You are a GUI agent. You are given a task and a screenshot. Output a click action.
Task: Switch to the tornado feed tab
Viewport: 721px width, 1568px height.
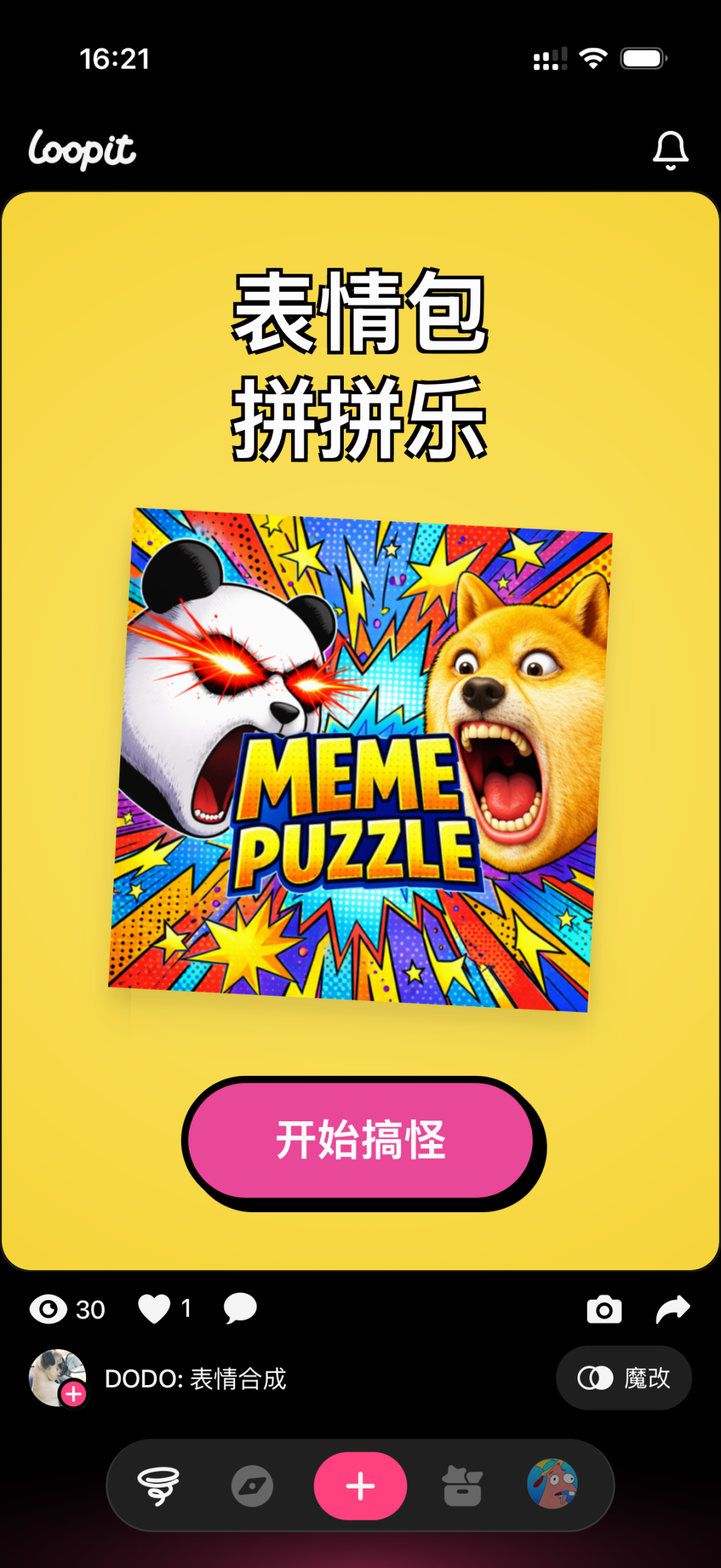(158, 1486)
